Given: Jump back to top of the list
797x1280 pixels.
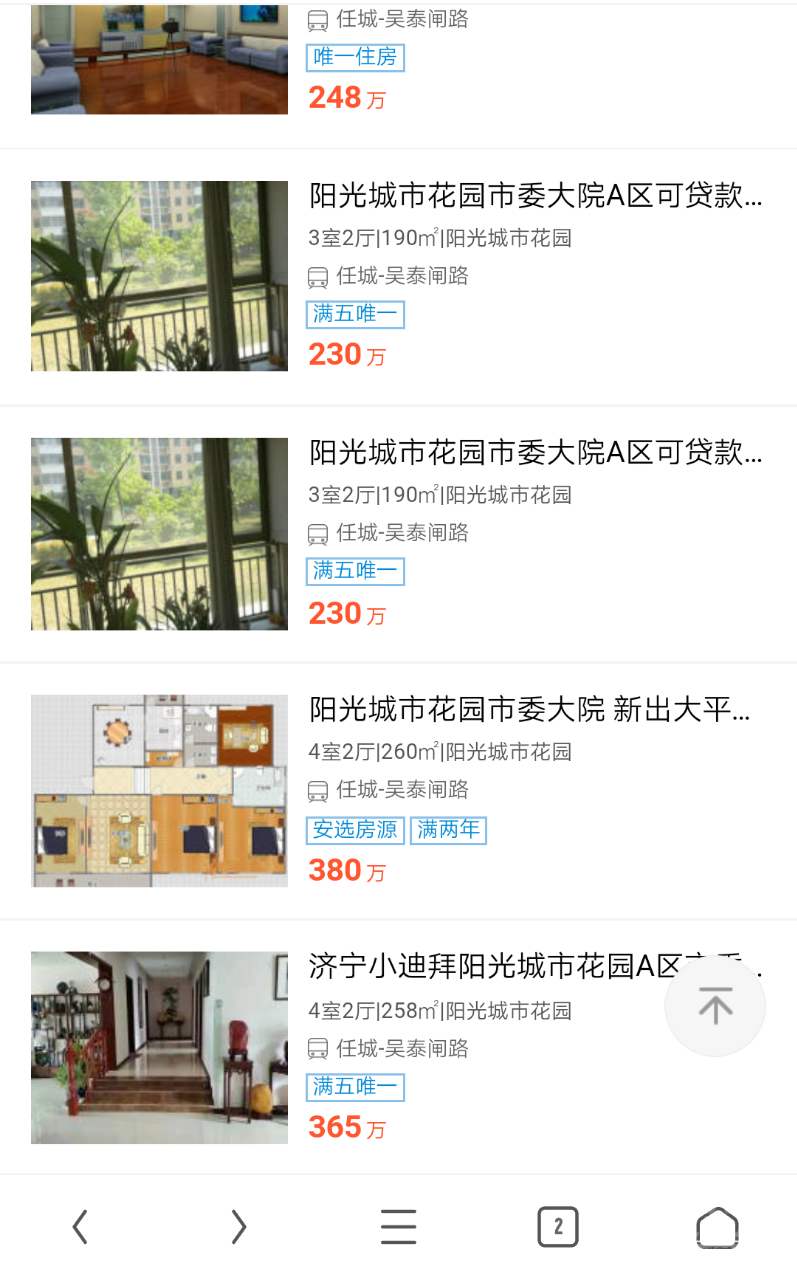Looking at the screenshot, I should click(x=715, y=1005).
